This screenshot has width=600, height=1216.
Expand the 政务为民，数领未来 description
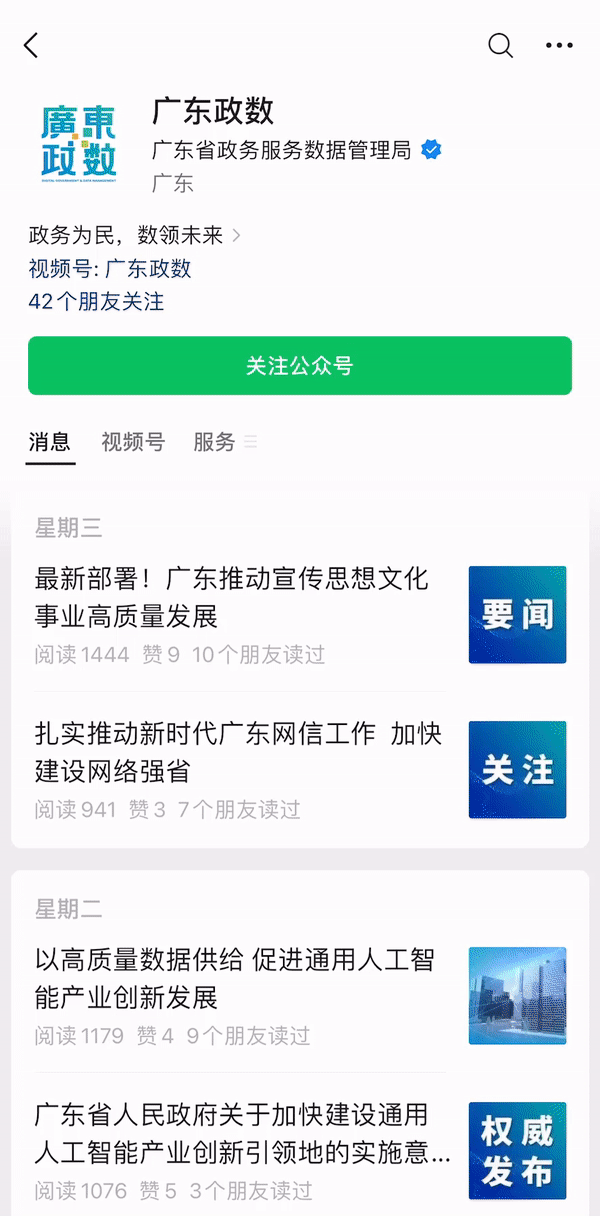click(x=135, y=236)
